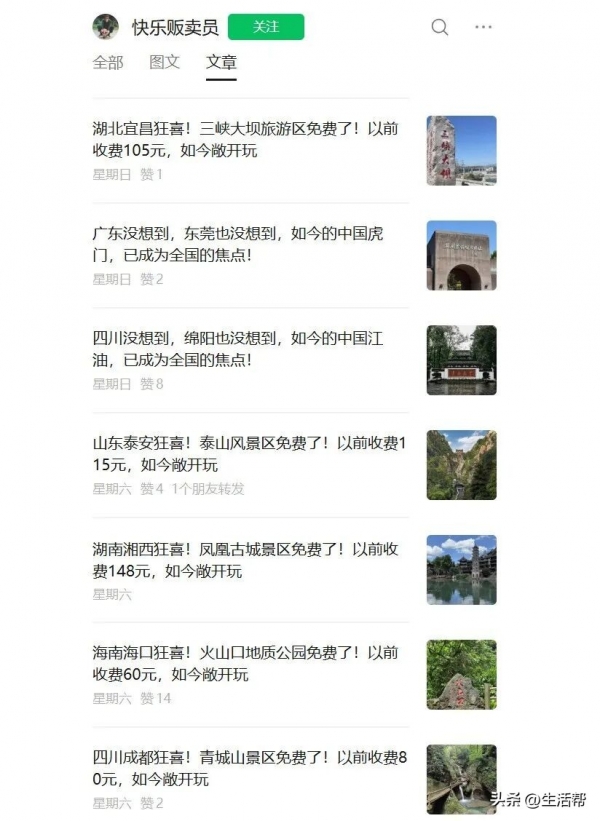Switch to the 图文 tab
The height and width of the screenshot is (821, 600).
(x=164, y=62)
